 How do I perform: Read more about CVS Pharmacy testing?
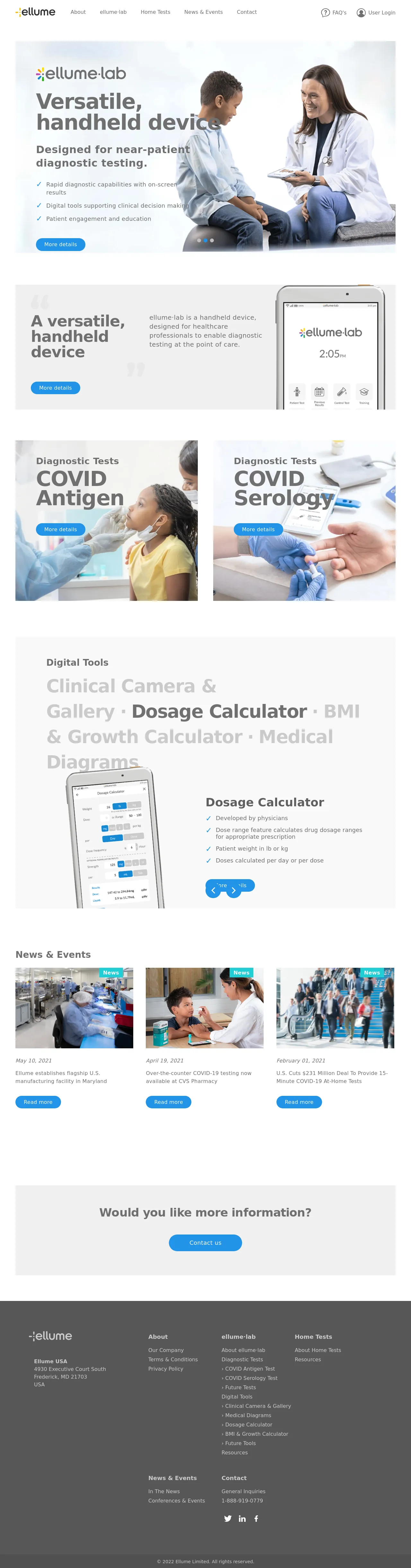click(x=168, y=1102)
